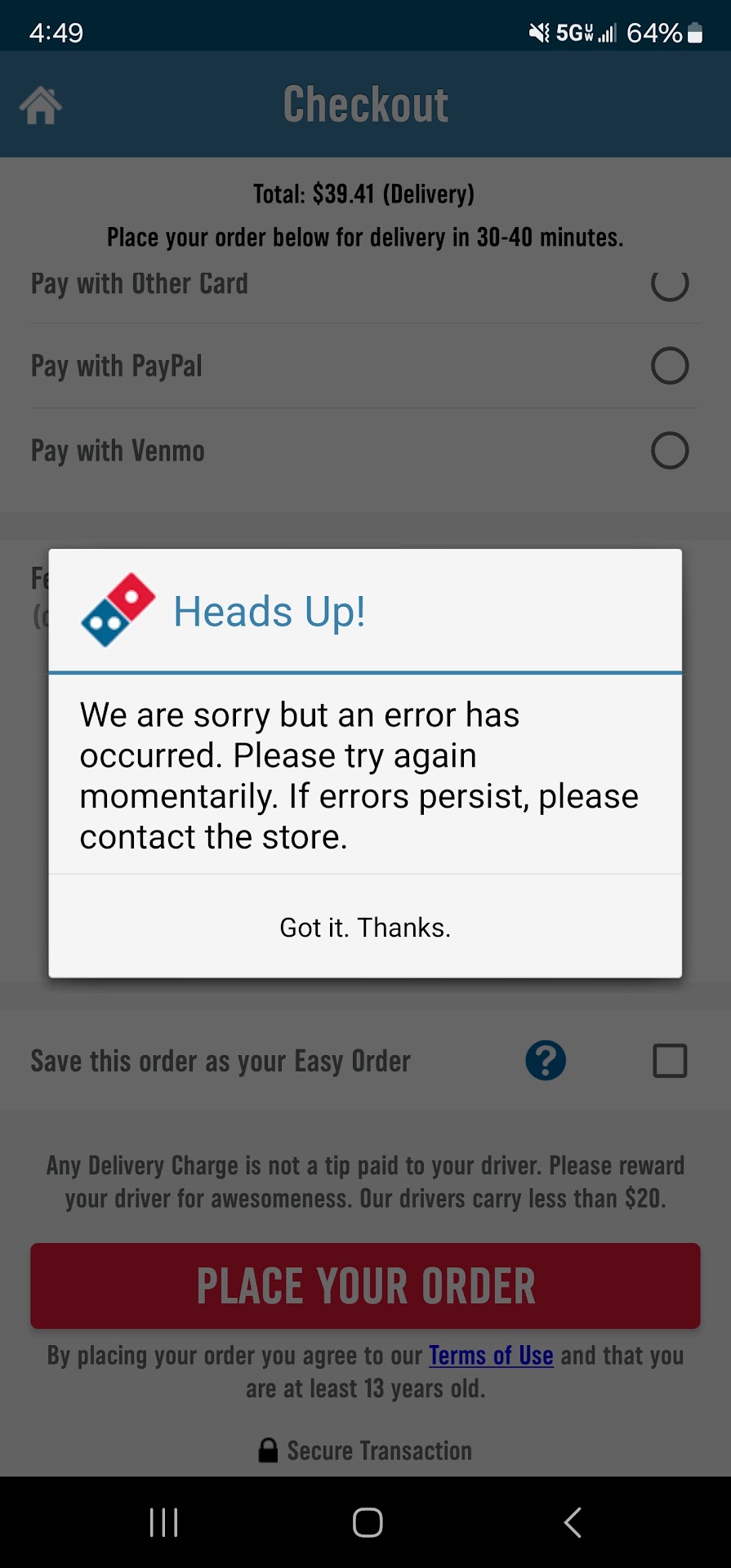Screen dimensions: 731x1568
Task: Choose Pay with PayPal option
Action: point(669,366)
